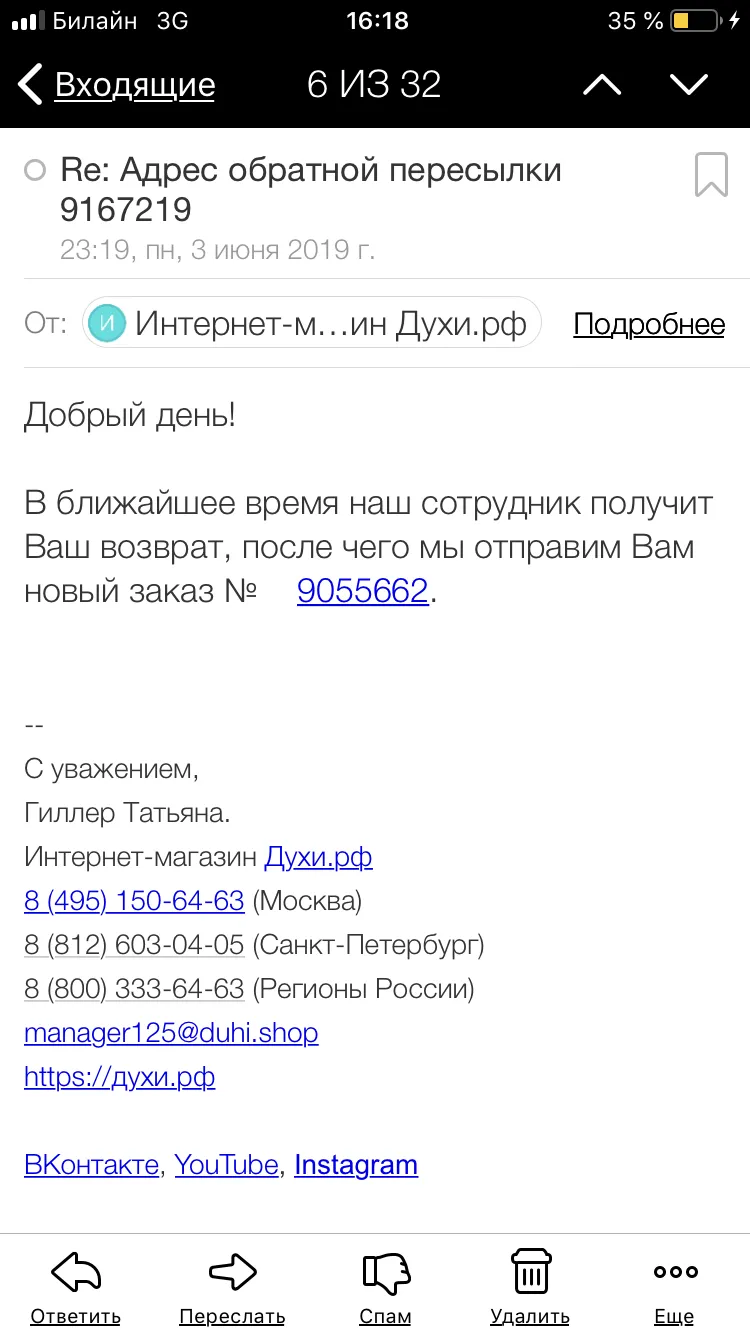Call the Saint Petersburg number 8 (812) 603-04-05

(x=134, y=945)
